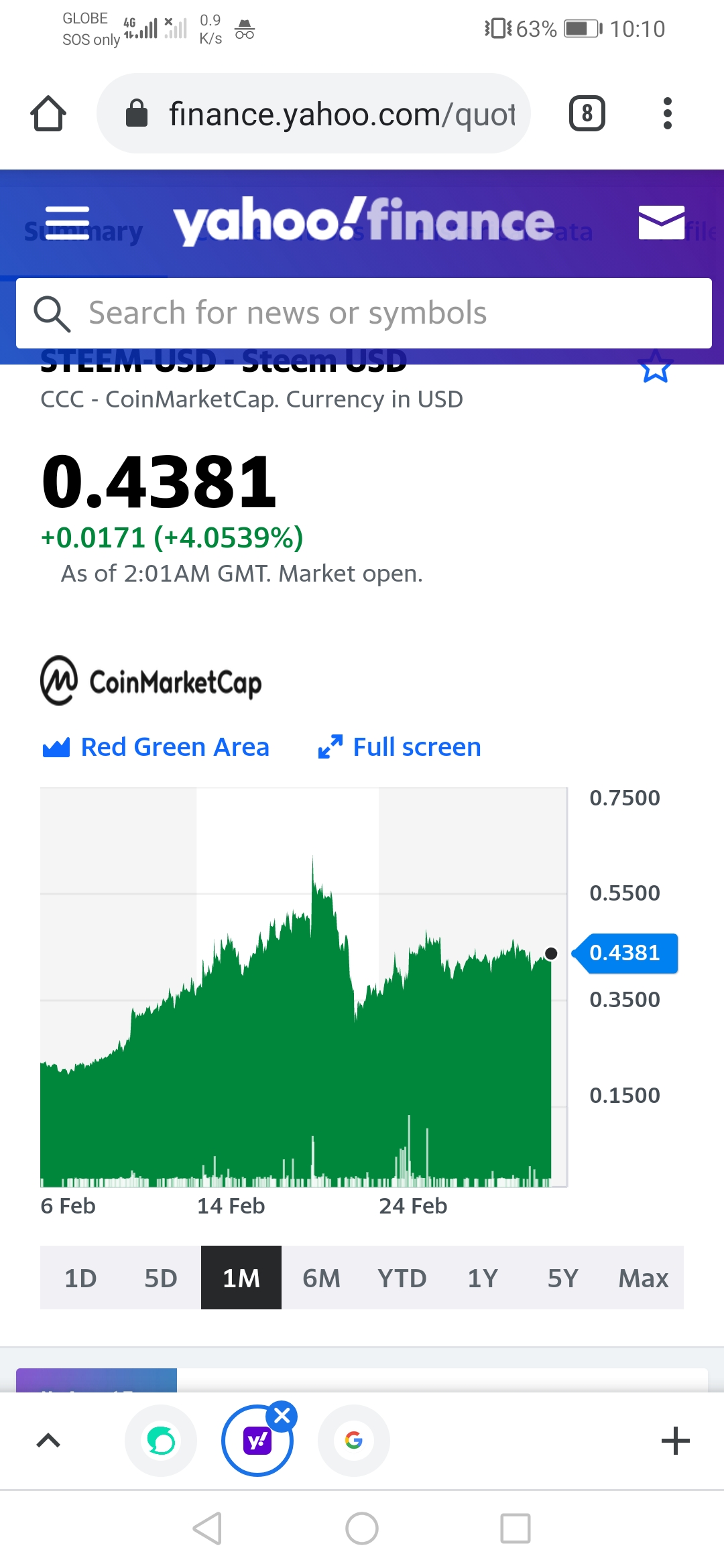724x1568 pixels.
Task: Open the tab switcher showing 8 tabs
Action: 587,113
